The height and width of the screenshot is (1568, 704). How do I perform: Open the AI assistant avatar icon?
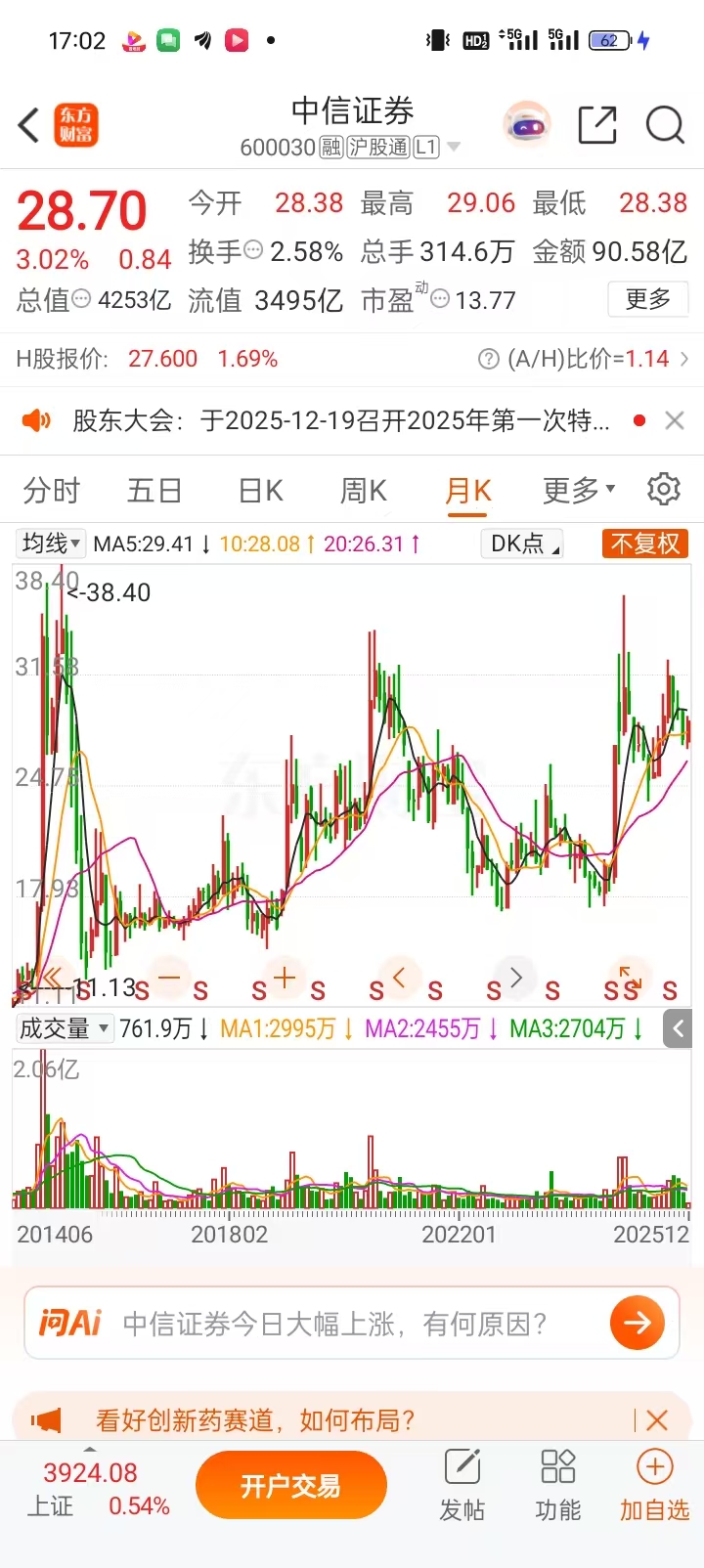[528, 125]
